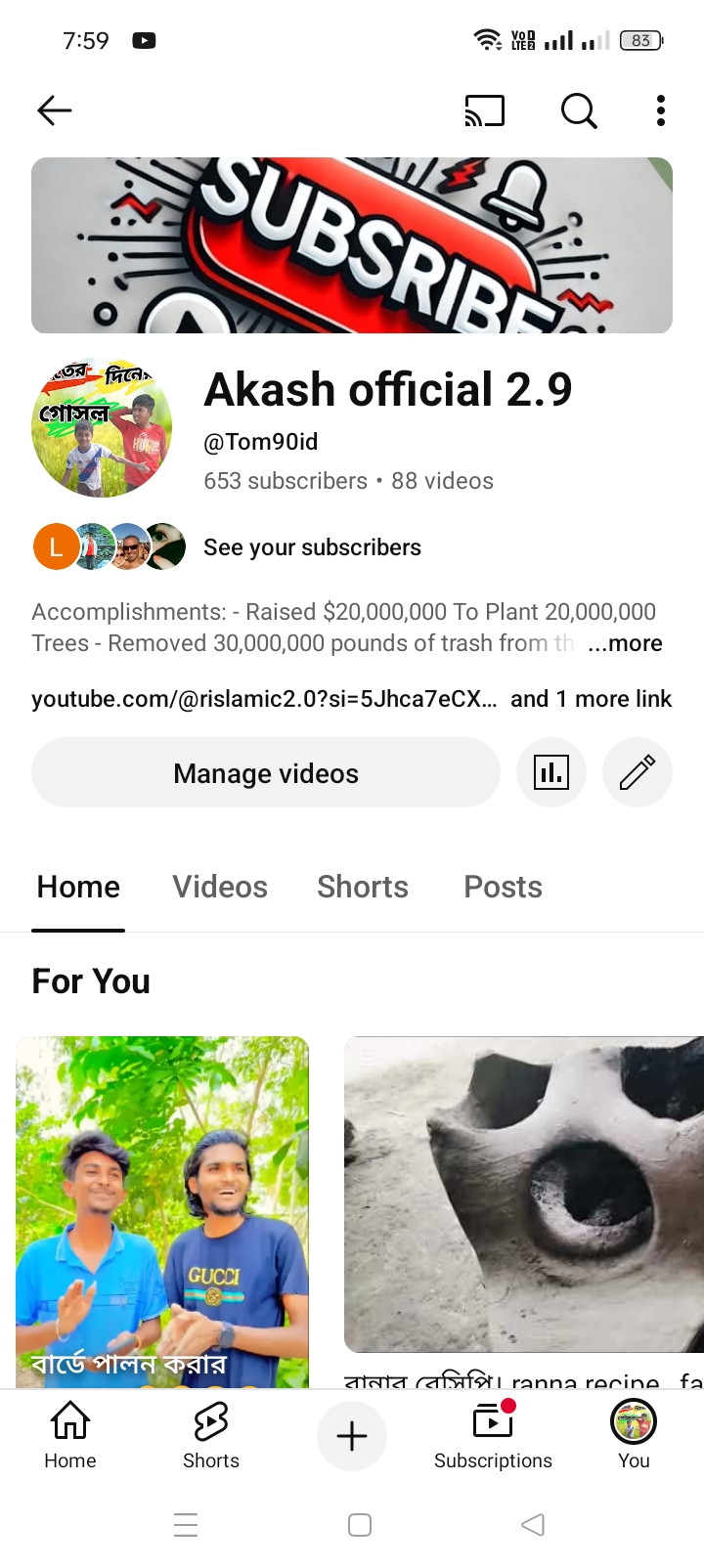
Task: Go back using the arrow icon
Action: (55, 110)
